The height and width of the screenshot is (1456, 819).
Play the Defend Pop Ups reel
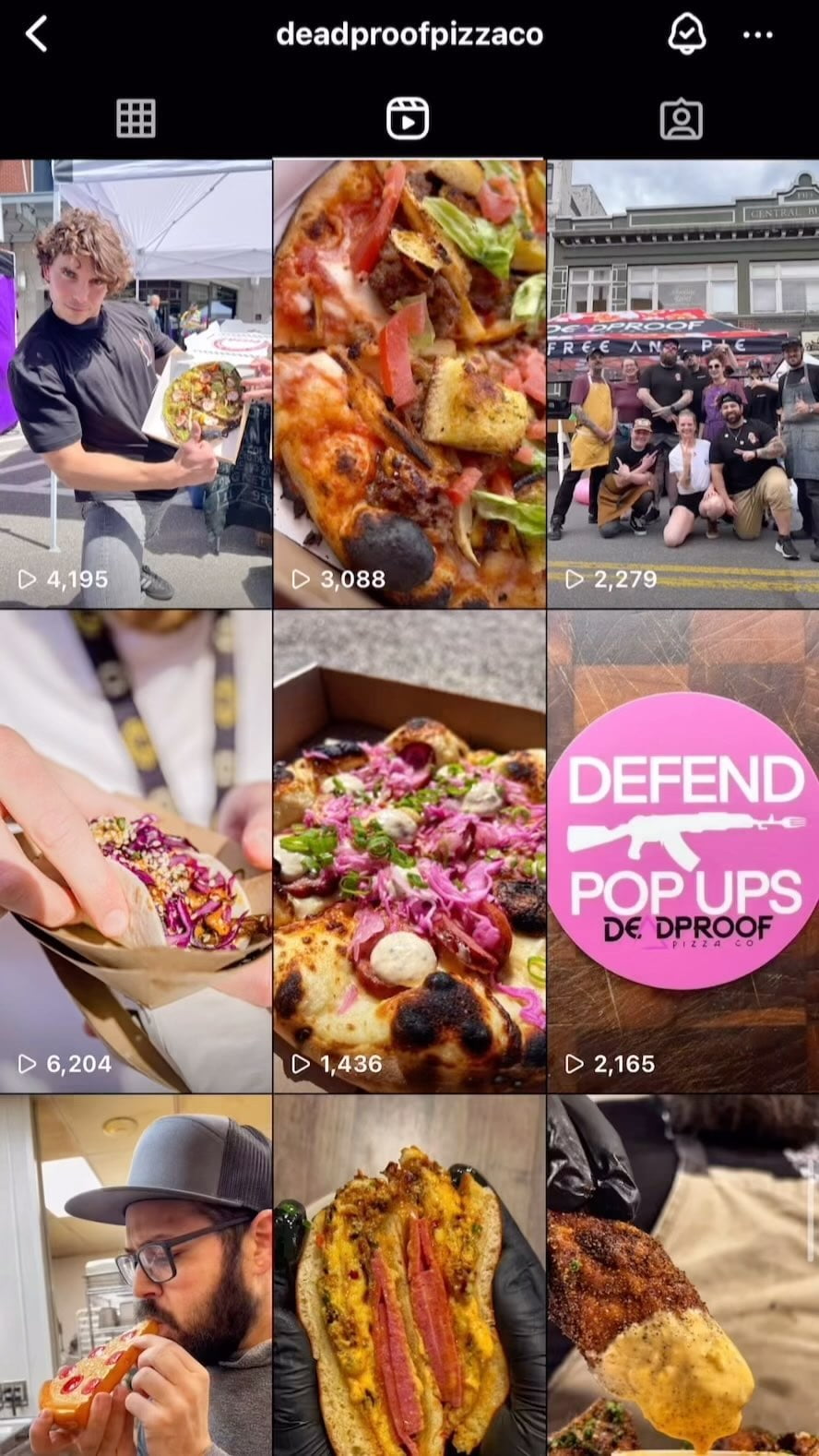(682, 851)
